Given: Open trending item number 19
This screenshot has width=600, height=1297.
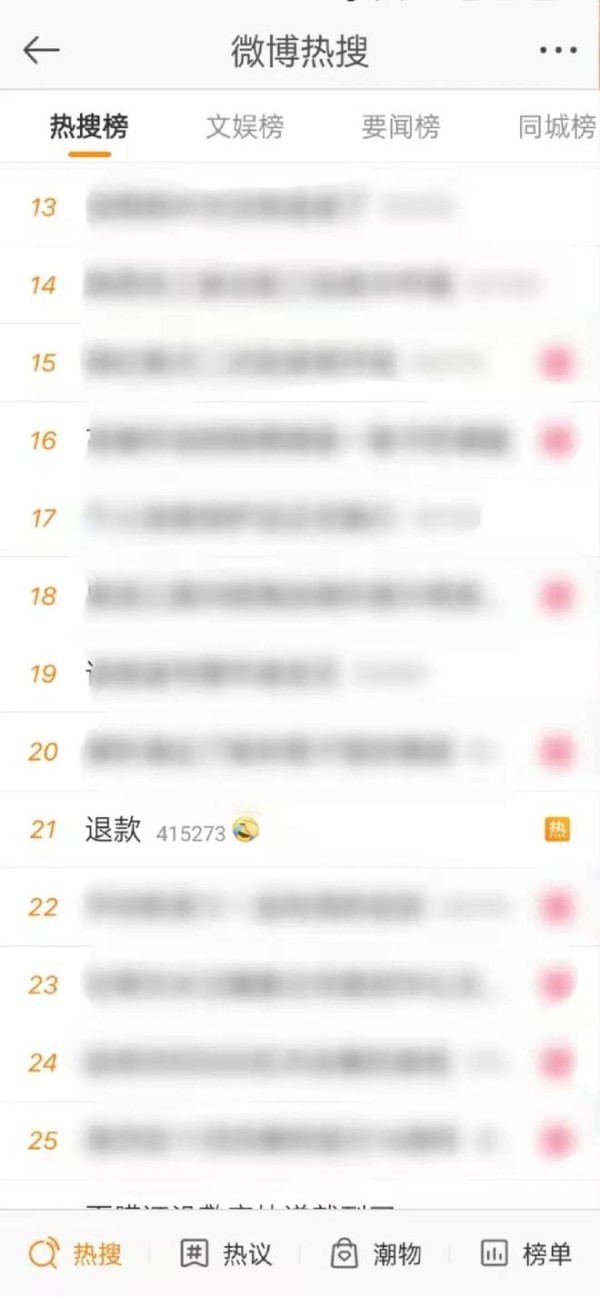Looking at the screenshot, I should (220, 673).
